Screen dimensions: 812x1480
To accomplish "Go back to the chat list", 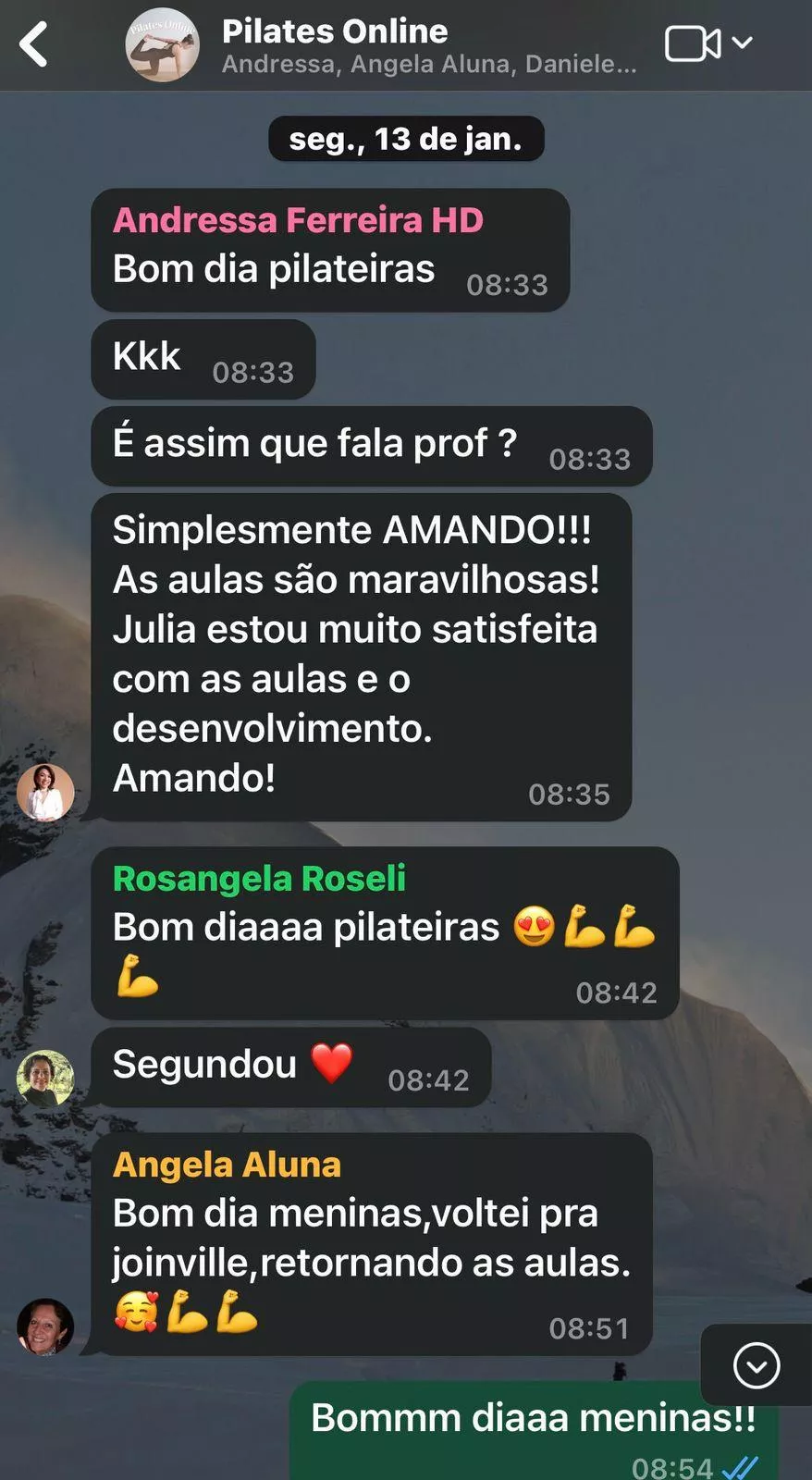I will (34, 44).
